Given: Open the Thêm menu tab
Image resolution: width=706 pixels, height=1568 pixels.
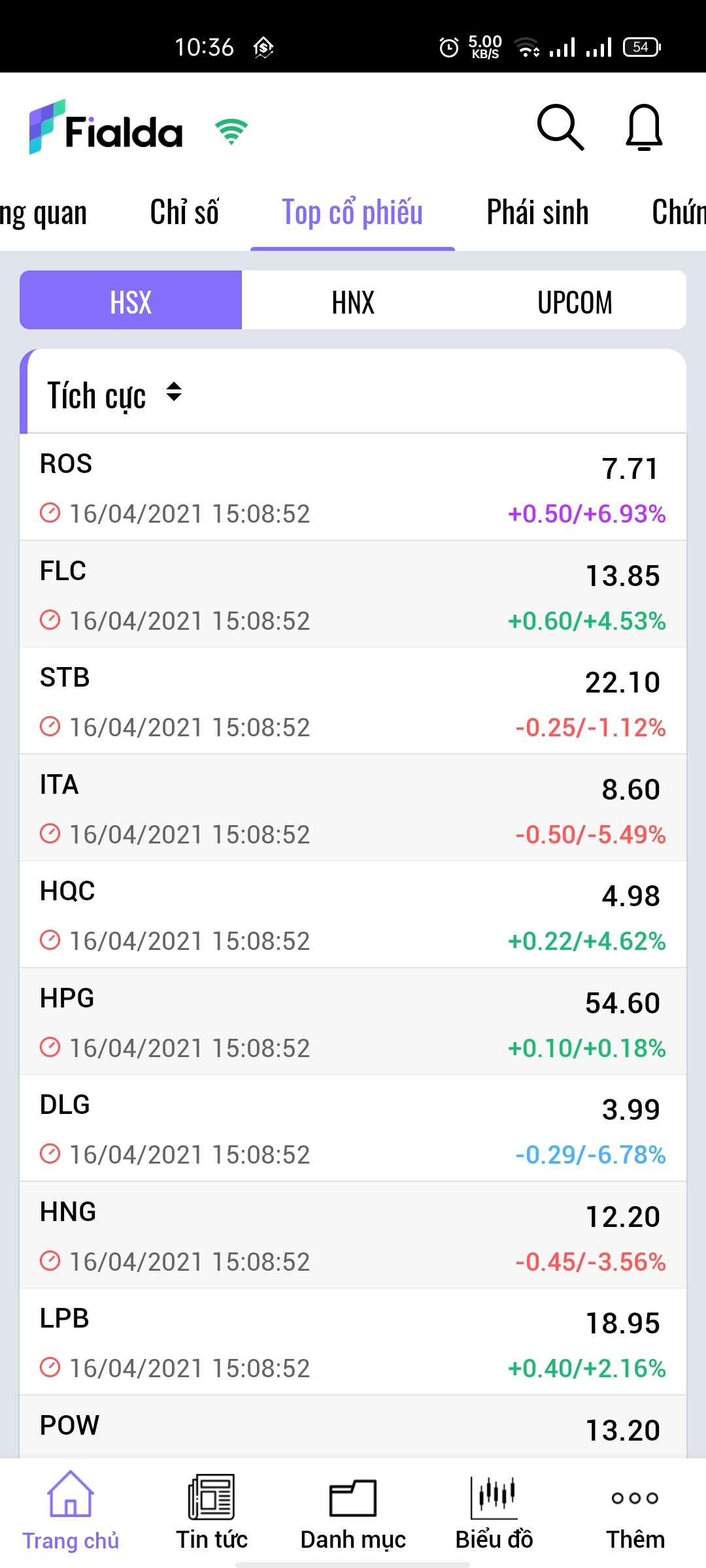Looking at the screenshot, I should [x=635, y=1512].
